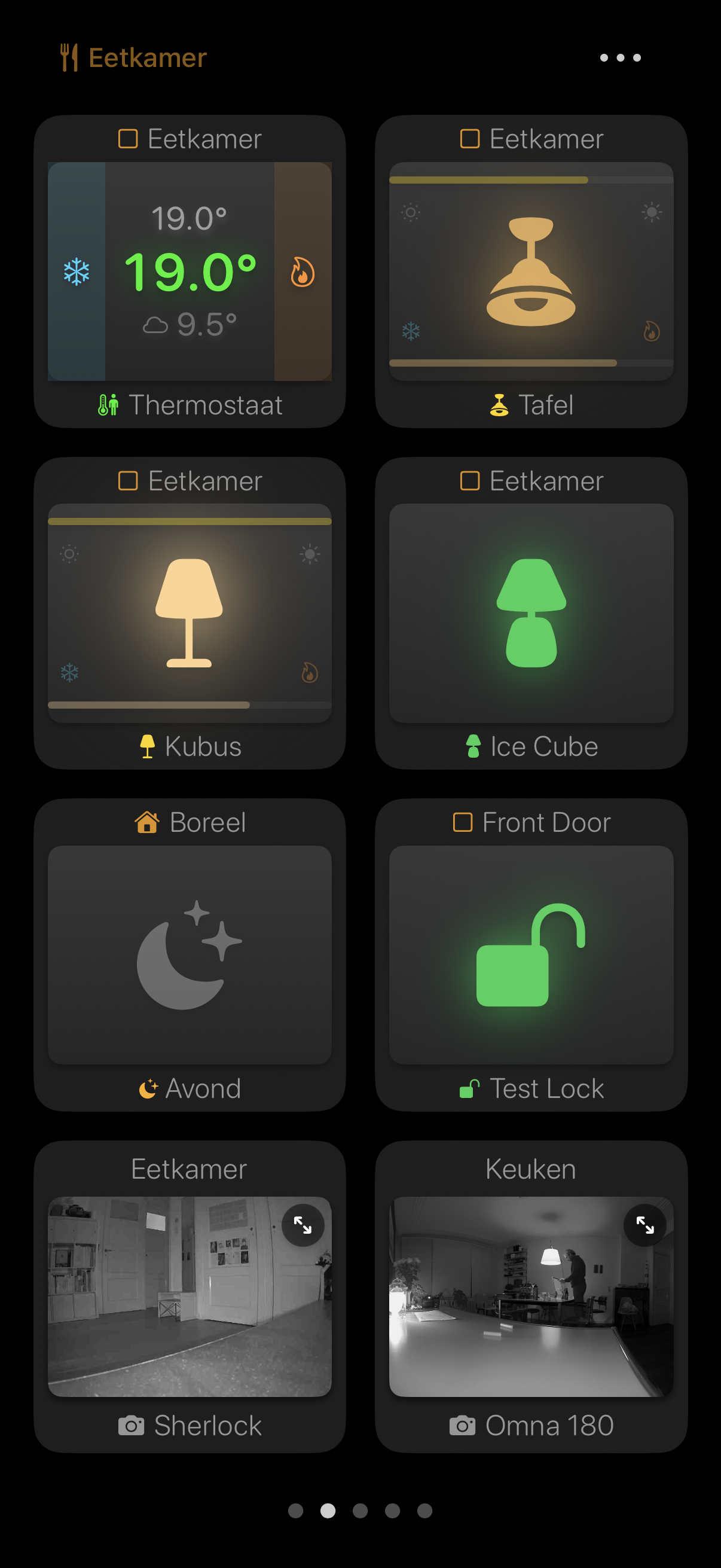Set Tafel brightness with top slider
Screen dimensions: 721x1568
(x=530, y=180)
